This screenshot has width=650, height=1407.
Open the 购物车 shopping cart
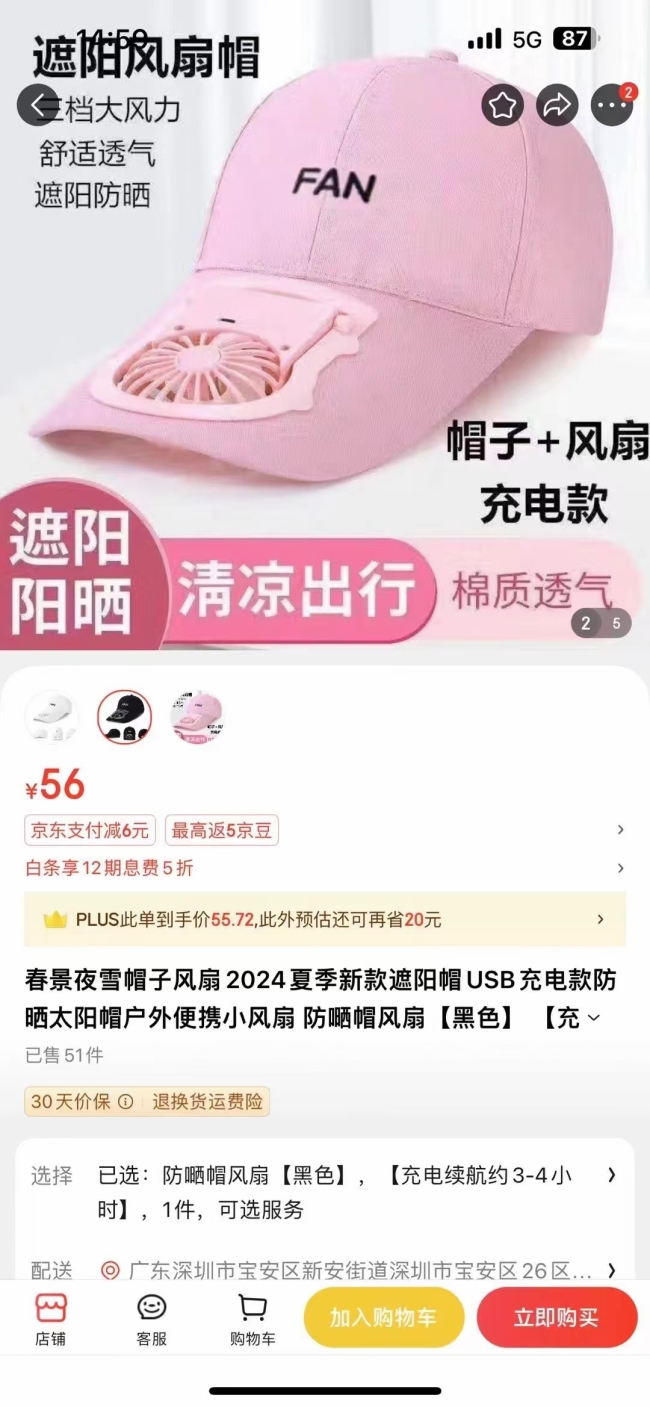click(253, 1319)
